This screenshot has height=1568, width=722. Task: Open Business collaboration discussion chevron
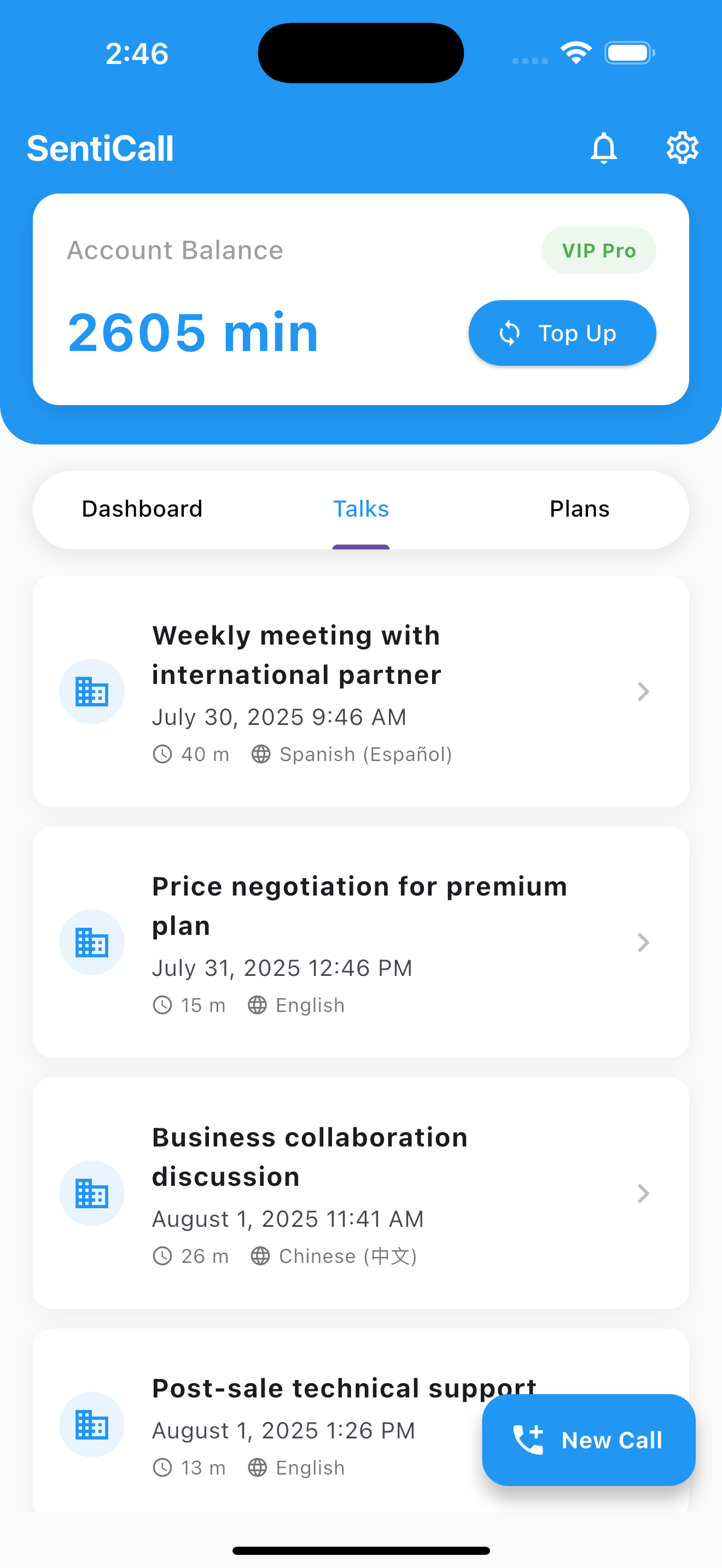point(643,1193)
